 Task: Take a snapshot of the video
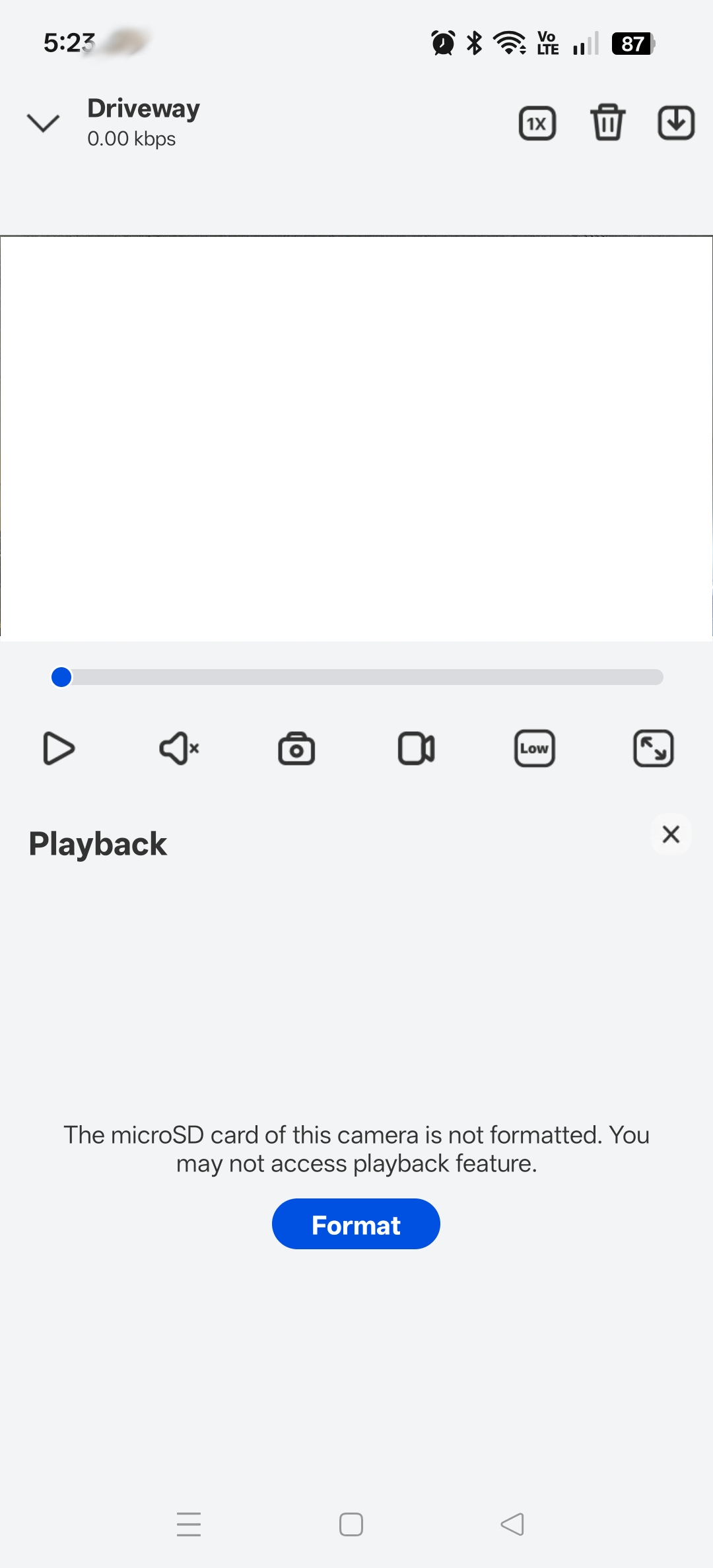296,748
